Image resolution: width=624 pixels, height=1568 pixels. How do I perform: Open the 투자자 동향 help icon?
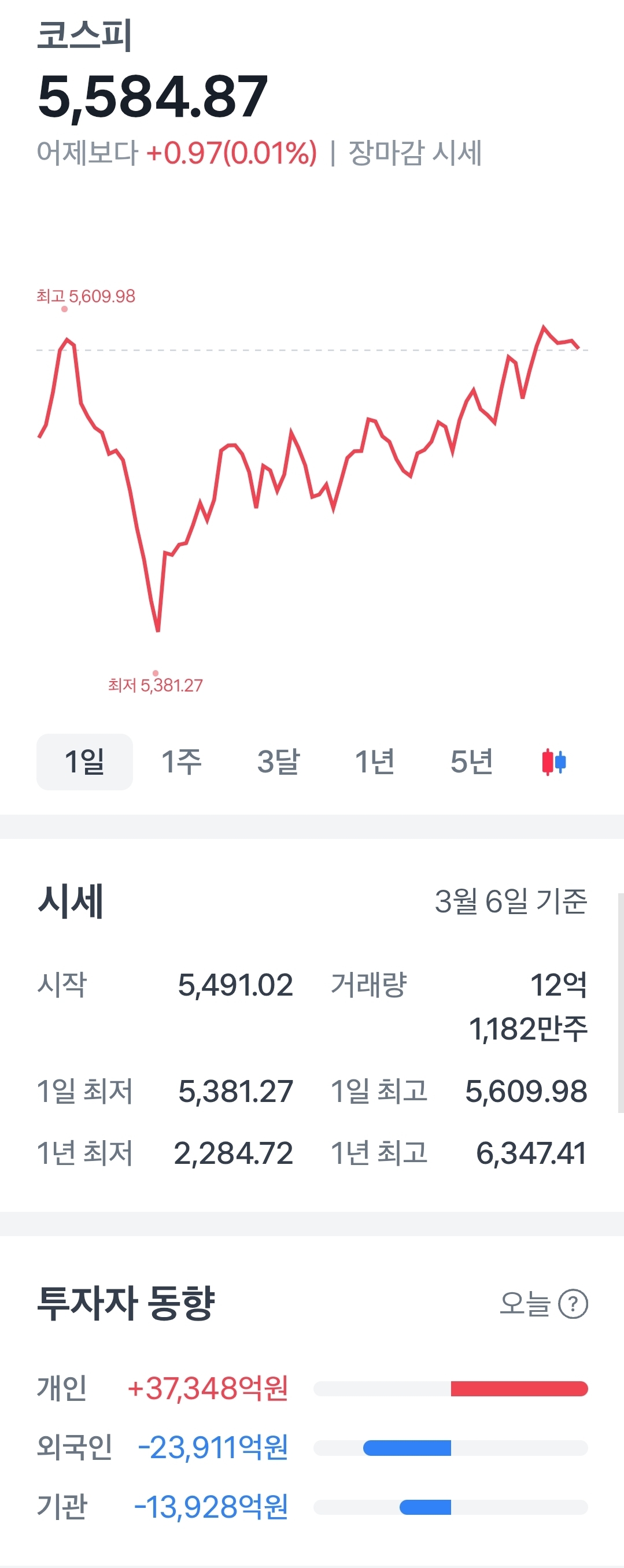click(x=573, y=1304)
